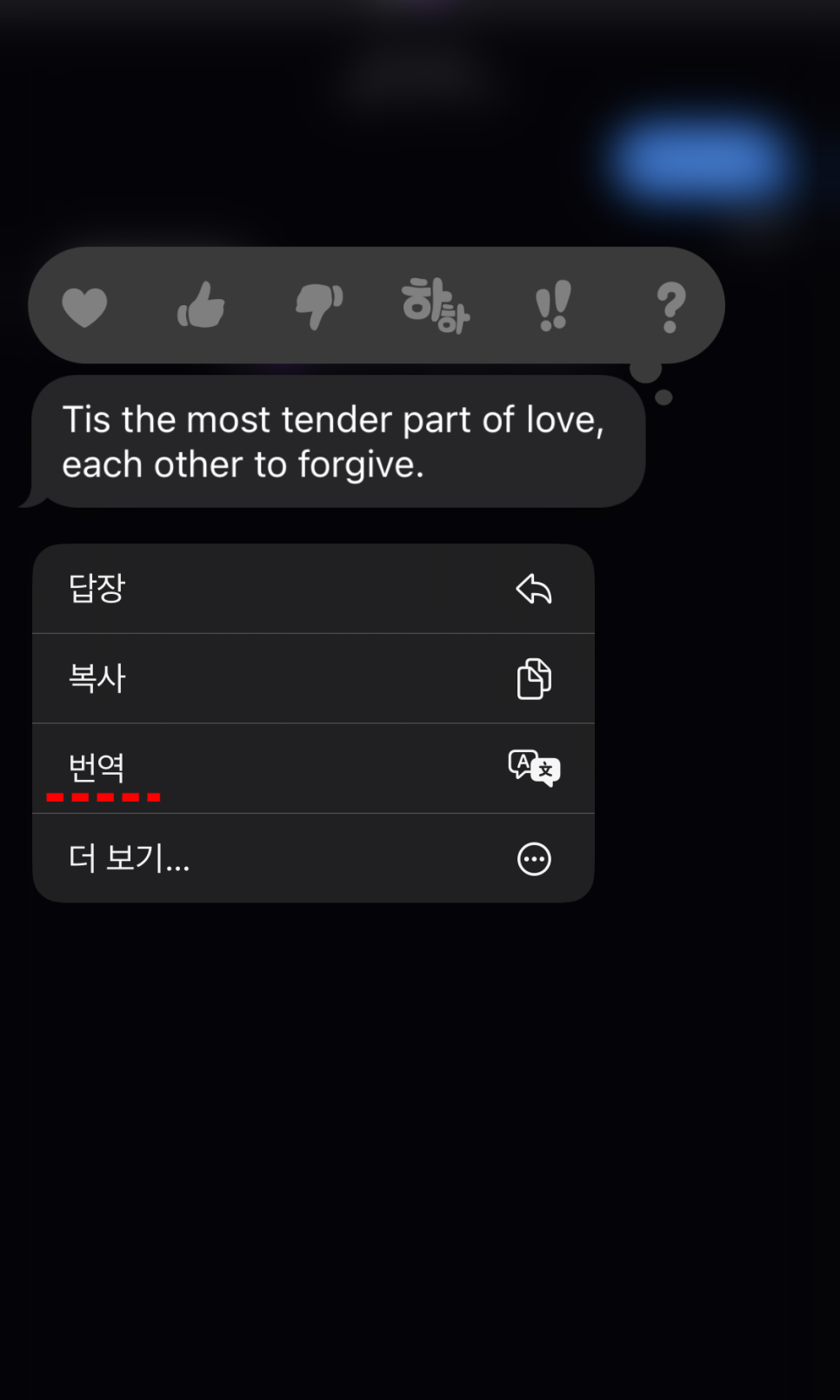
Task: Open 더 보기 for more options
Action: [313, 859]
